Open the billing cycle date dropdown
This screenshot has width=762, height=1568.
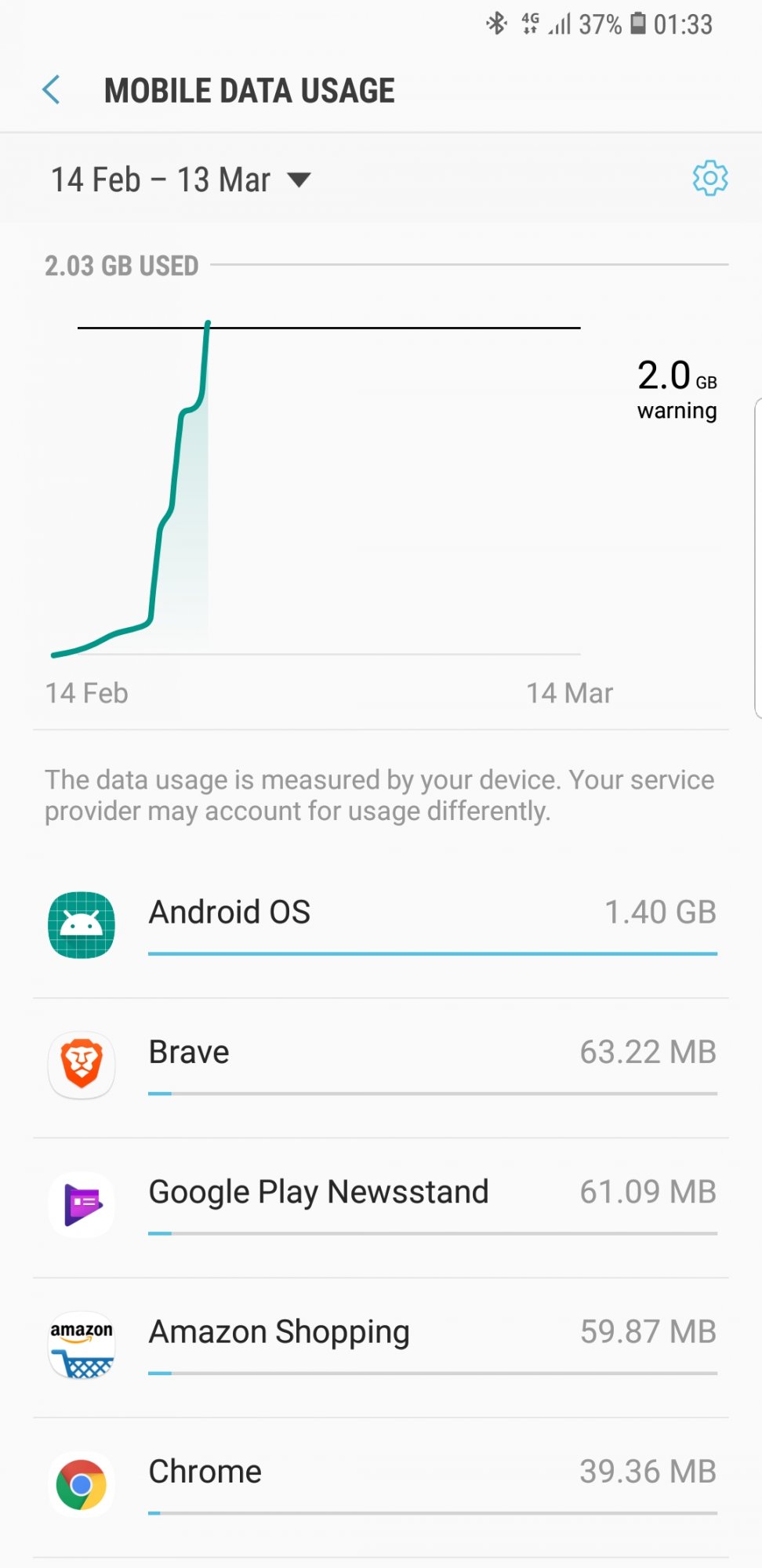(181, 180)
